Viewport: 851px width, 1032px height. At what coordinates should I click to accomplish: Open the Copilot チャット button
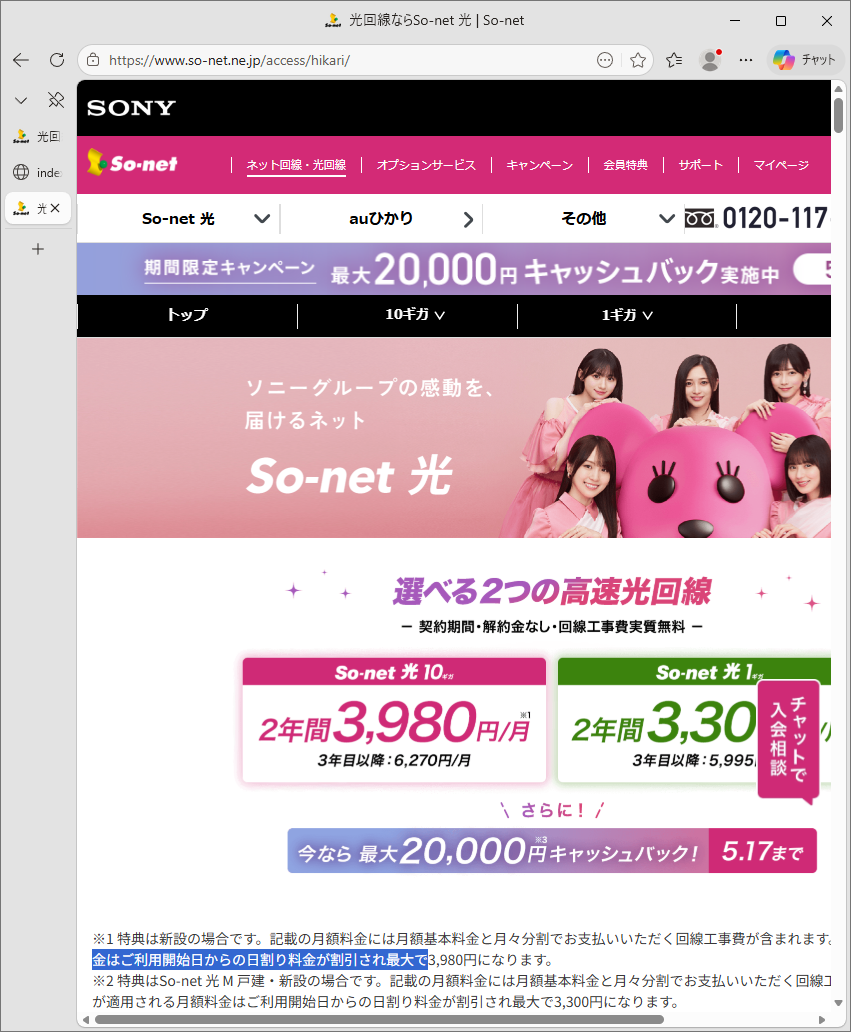(804, 60)
